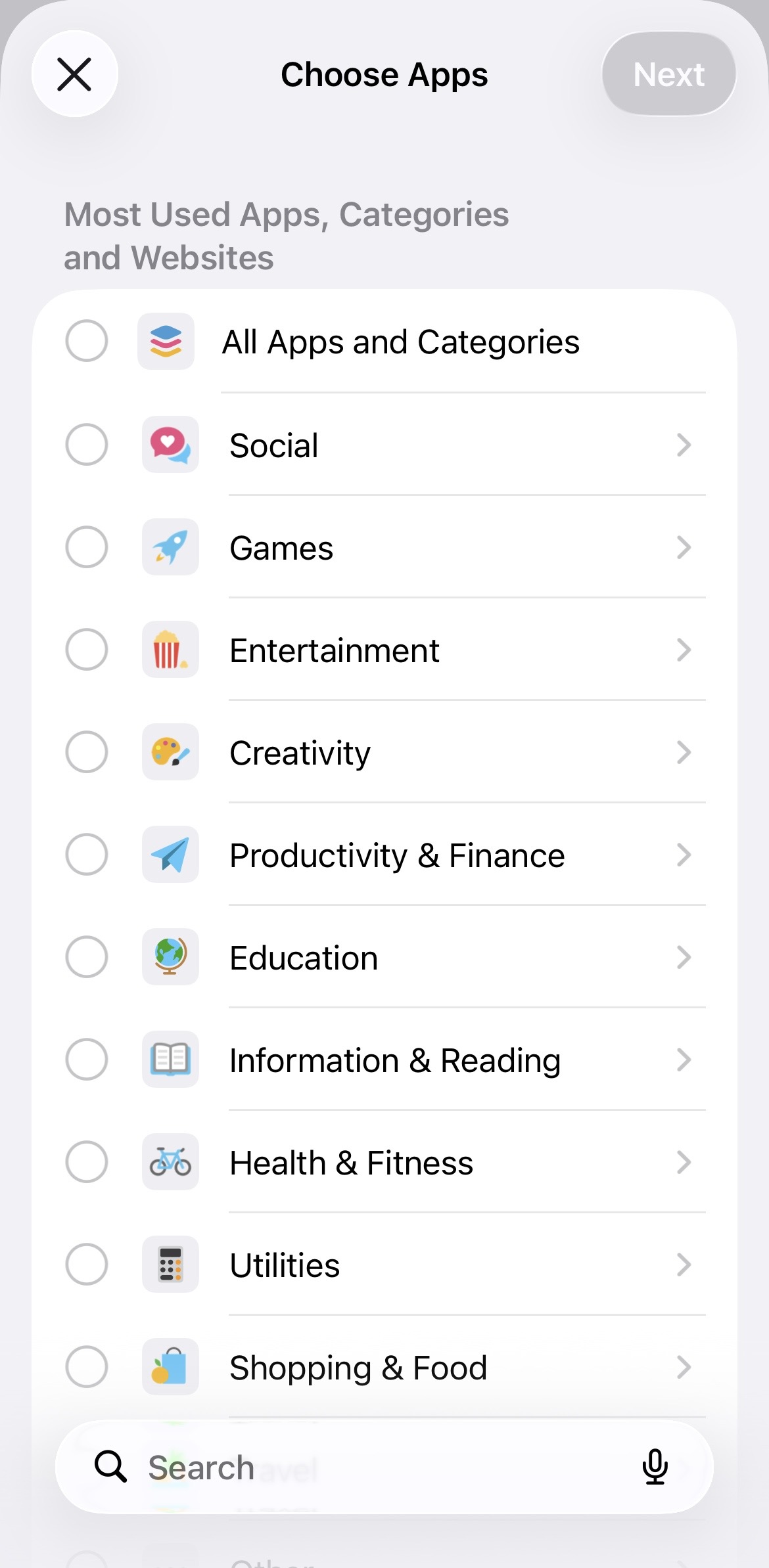Tap the Next button

pos(668,74)
